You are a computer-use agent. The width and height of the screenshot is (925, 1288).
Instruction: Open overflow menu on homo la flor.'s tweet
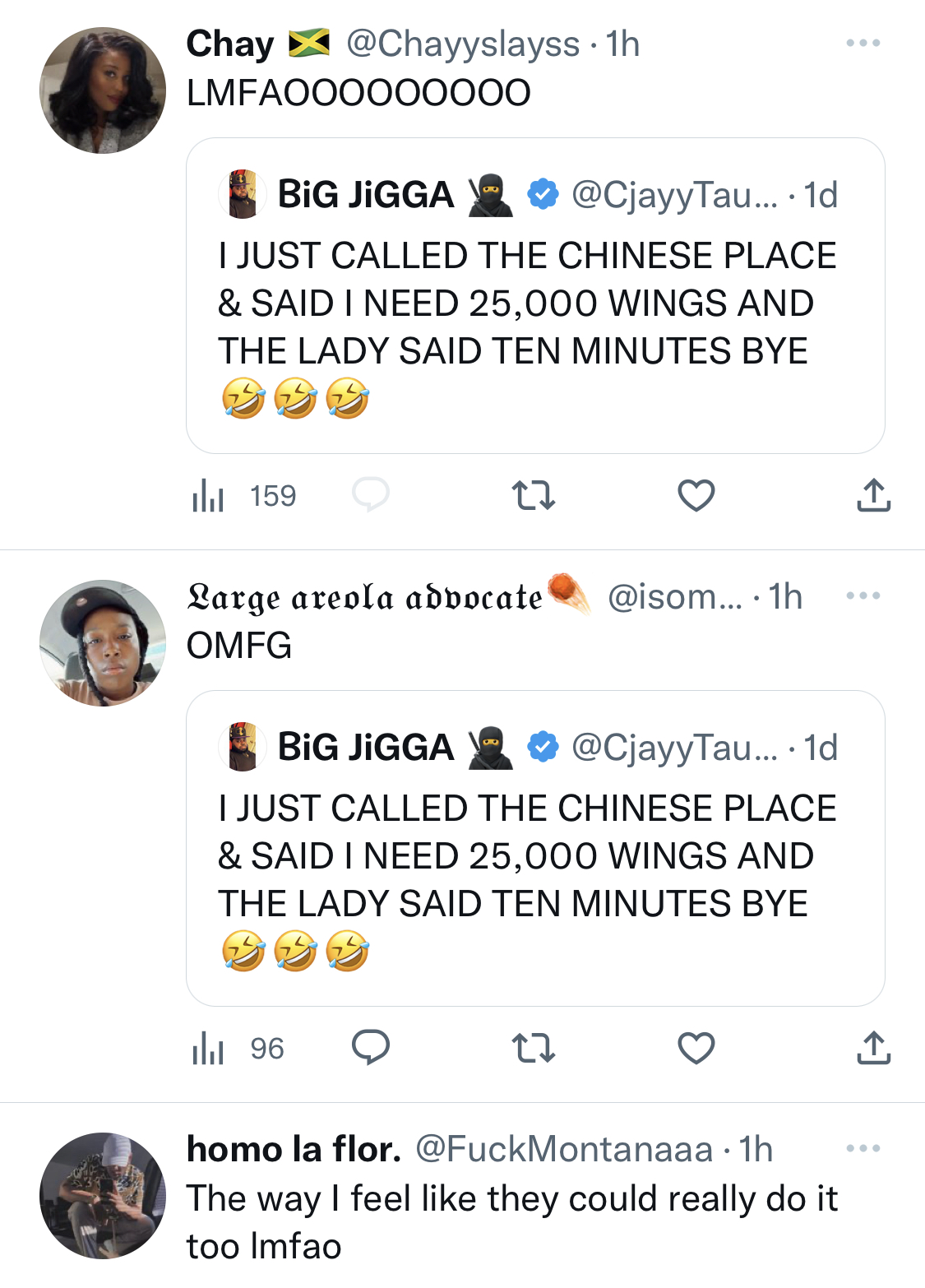(863, 1148)
